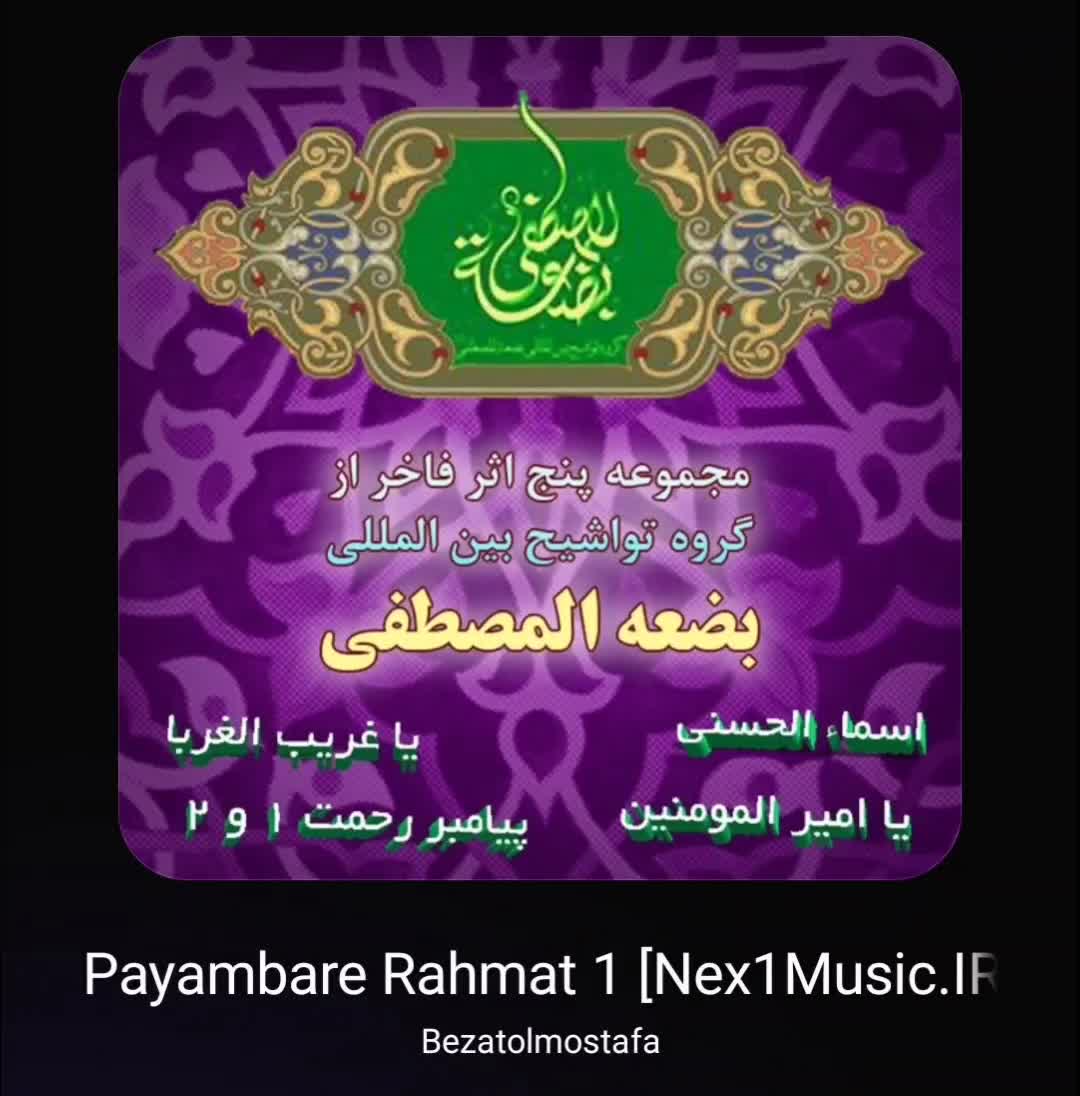Tap the Bezatolmostafa album artwork

(x=540, y=458)
